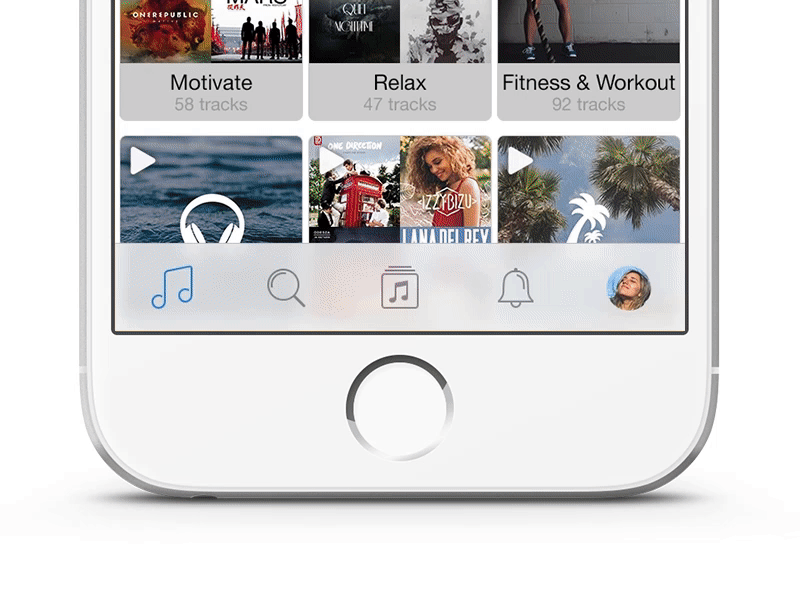This screenshot has height=600, width=800.
Task: Open the music library tab
Action: pos(399,288)
